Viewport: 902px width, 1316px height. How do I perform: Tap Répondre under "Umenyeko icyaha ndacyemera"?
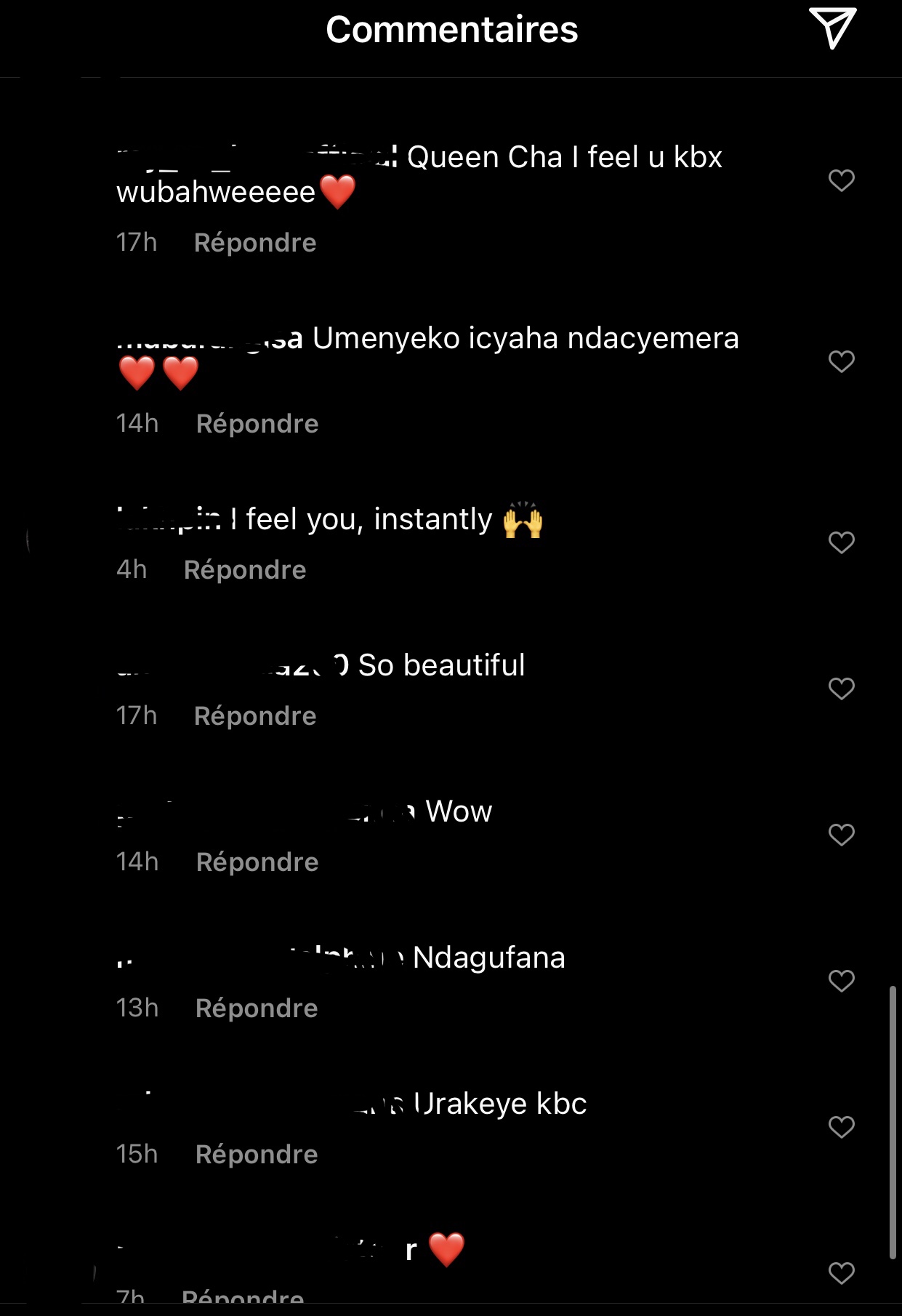click(x=257, y=424)
